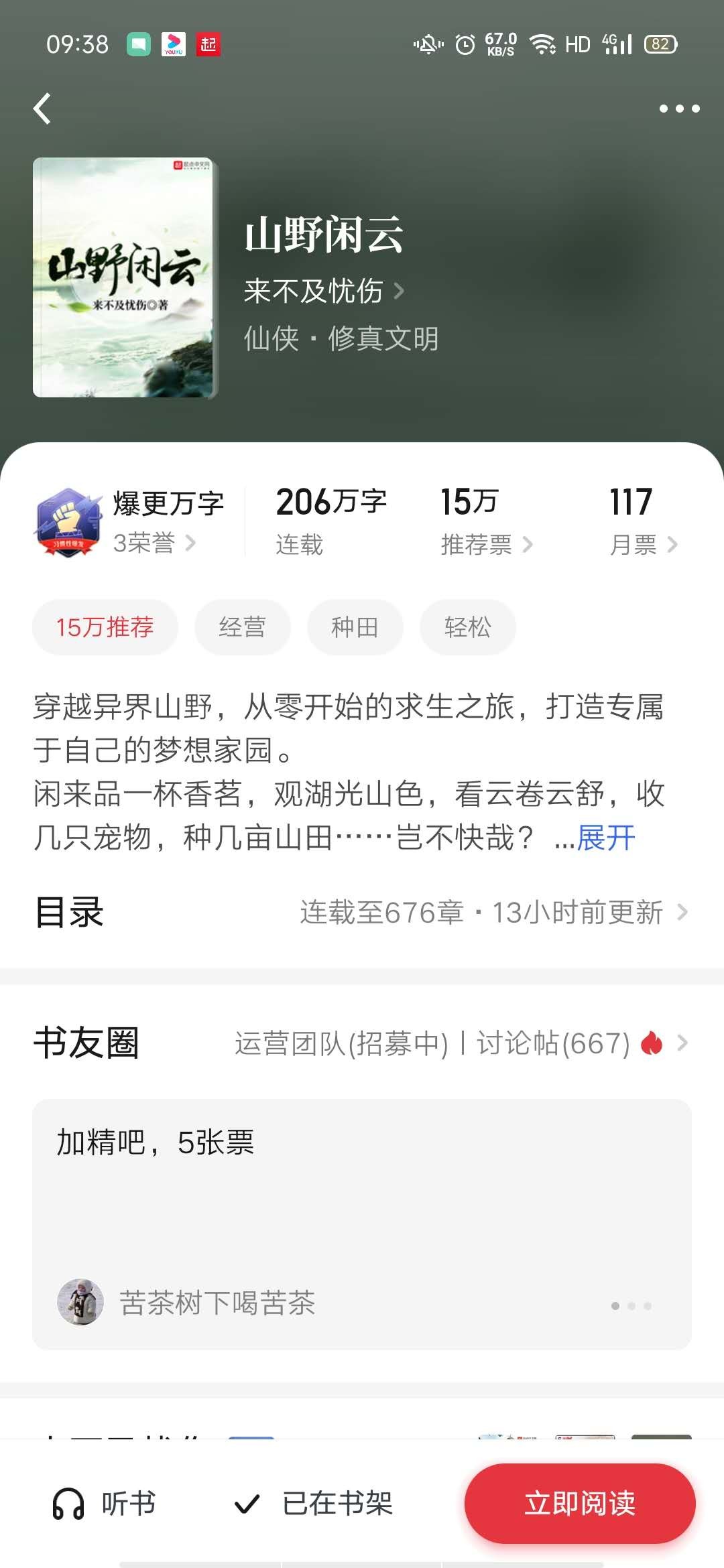Open 月票 monthly tickets details
The width and height of the screenshot is (724, 1568).
click(643, 544)
